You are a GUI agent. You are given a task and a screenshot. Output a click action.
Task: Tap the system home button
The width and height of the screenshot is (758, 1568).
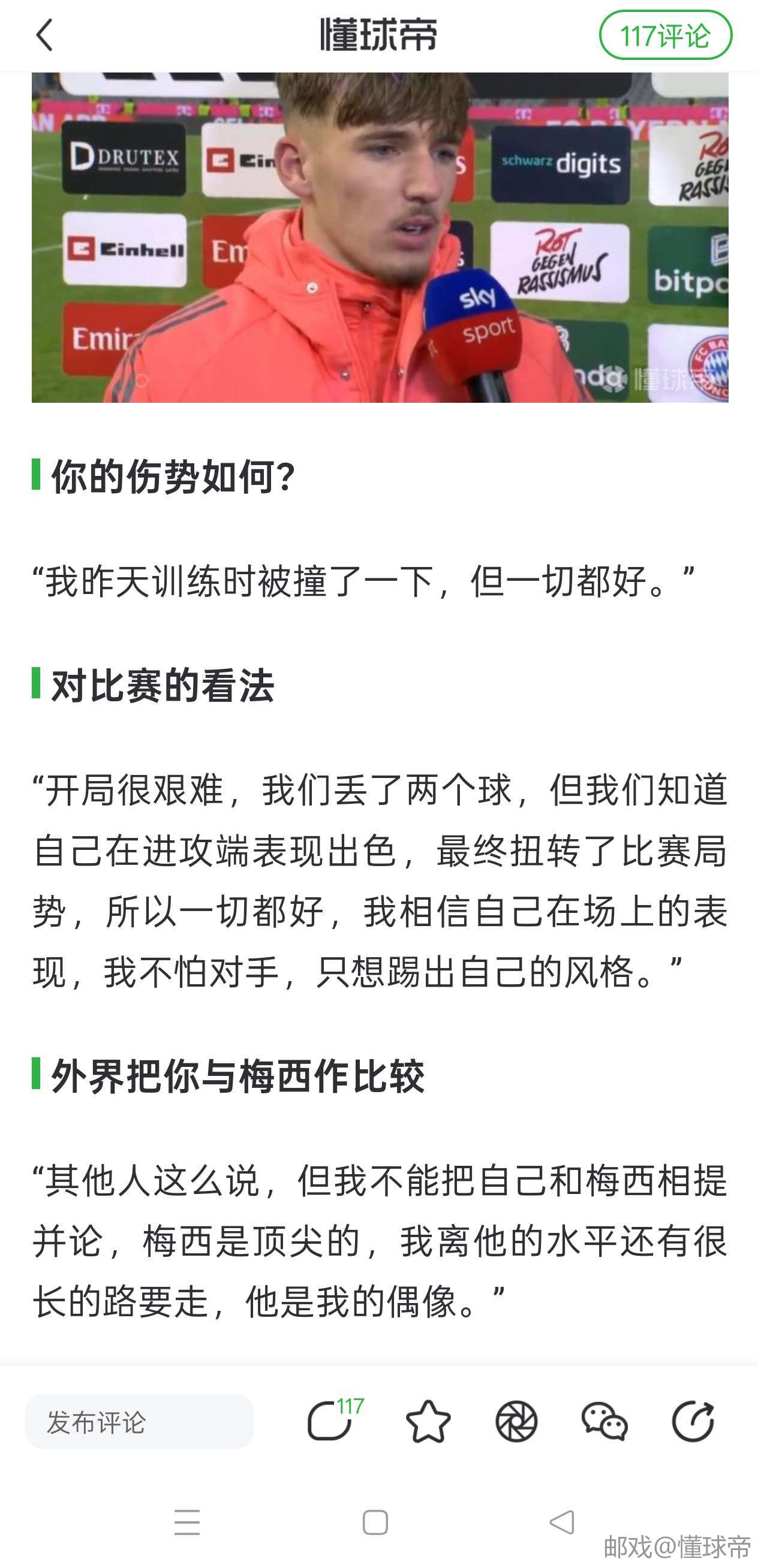pyautogui.click(x=375, y=1522)
